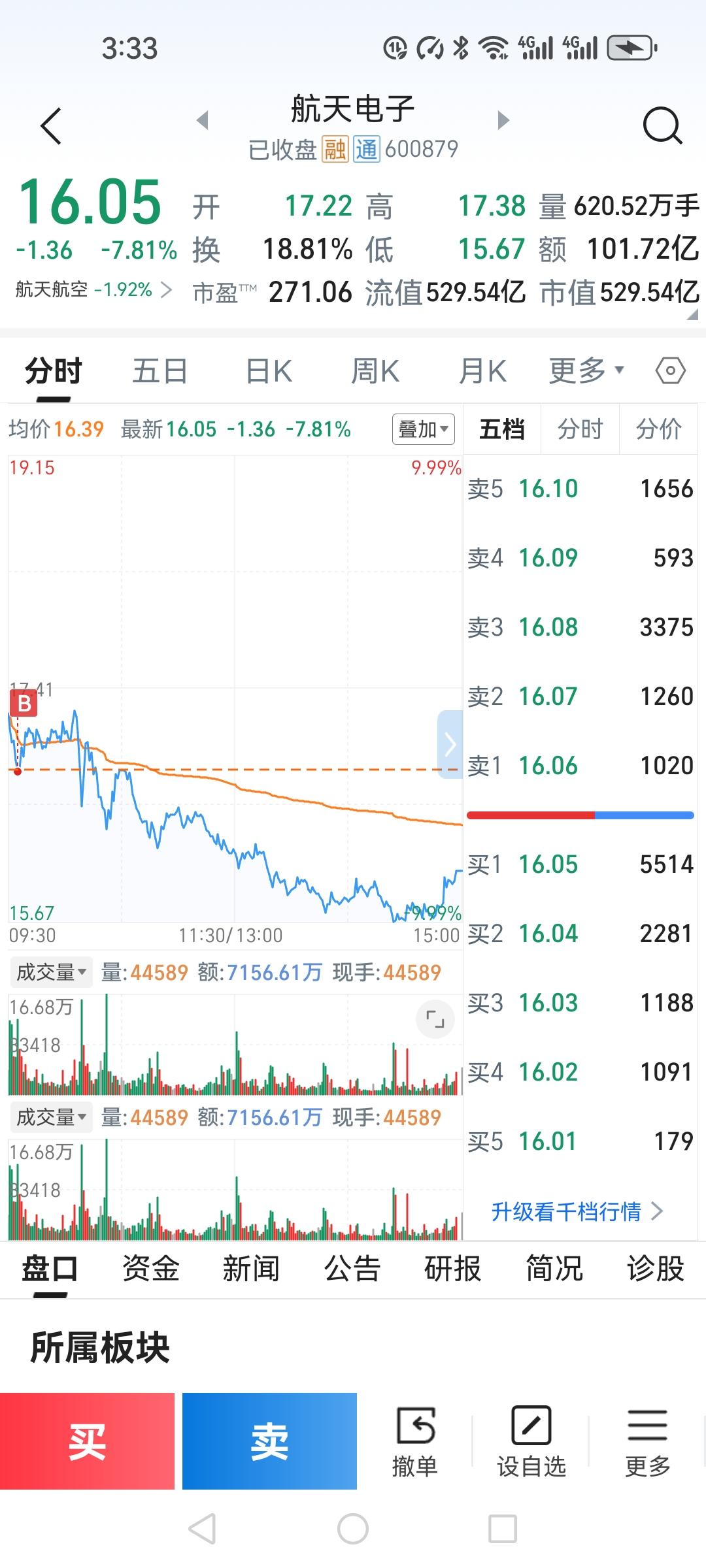Switch to the 资金 funds tab
This screenshot has width=706, height=1568.
click(x=150, y=1268)
